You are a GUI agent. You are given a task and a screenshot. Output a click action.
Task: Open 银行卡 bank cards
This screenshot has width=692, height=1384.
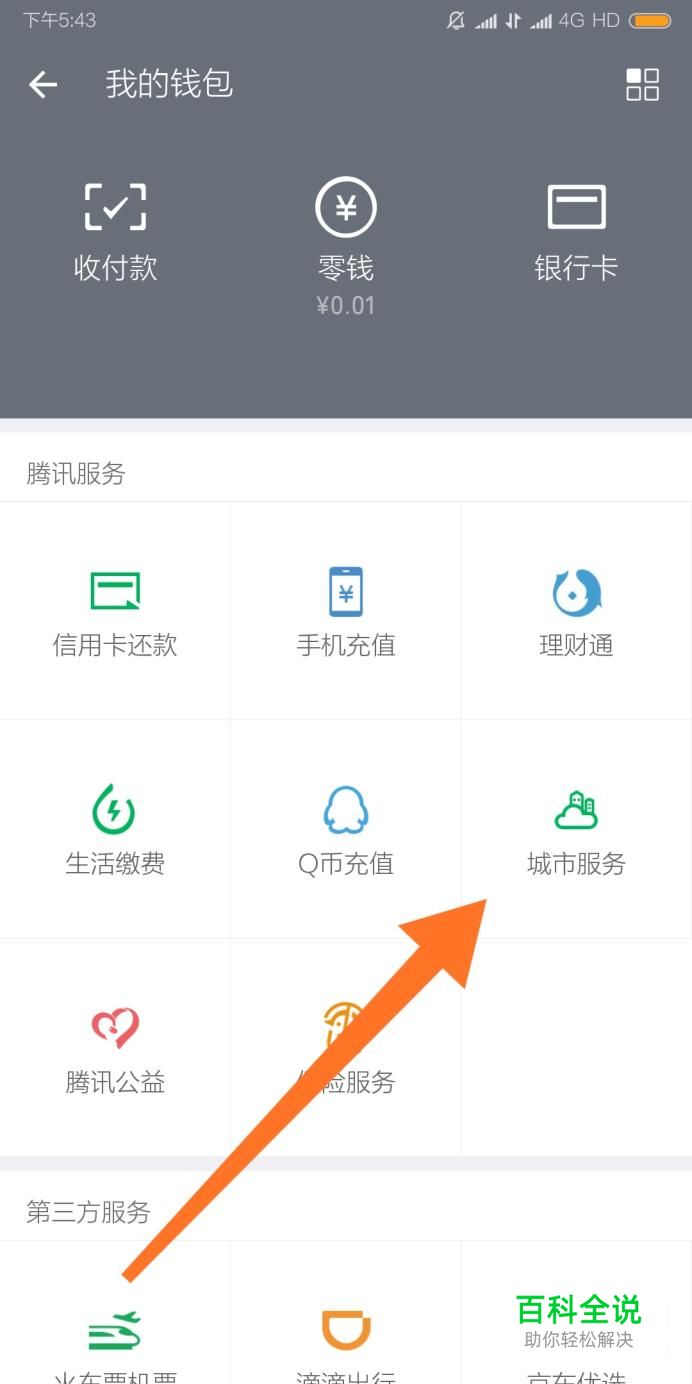coord(576,232)
